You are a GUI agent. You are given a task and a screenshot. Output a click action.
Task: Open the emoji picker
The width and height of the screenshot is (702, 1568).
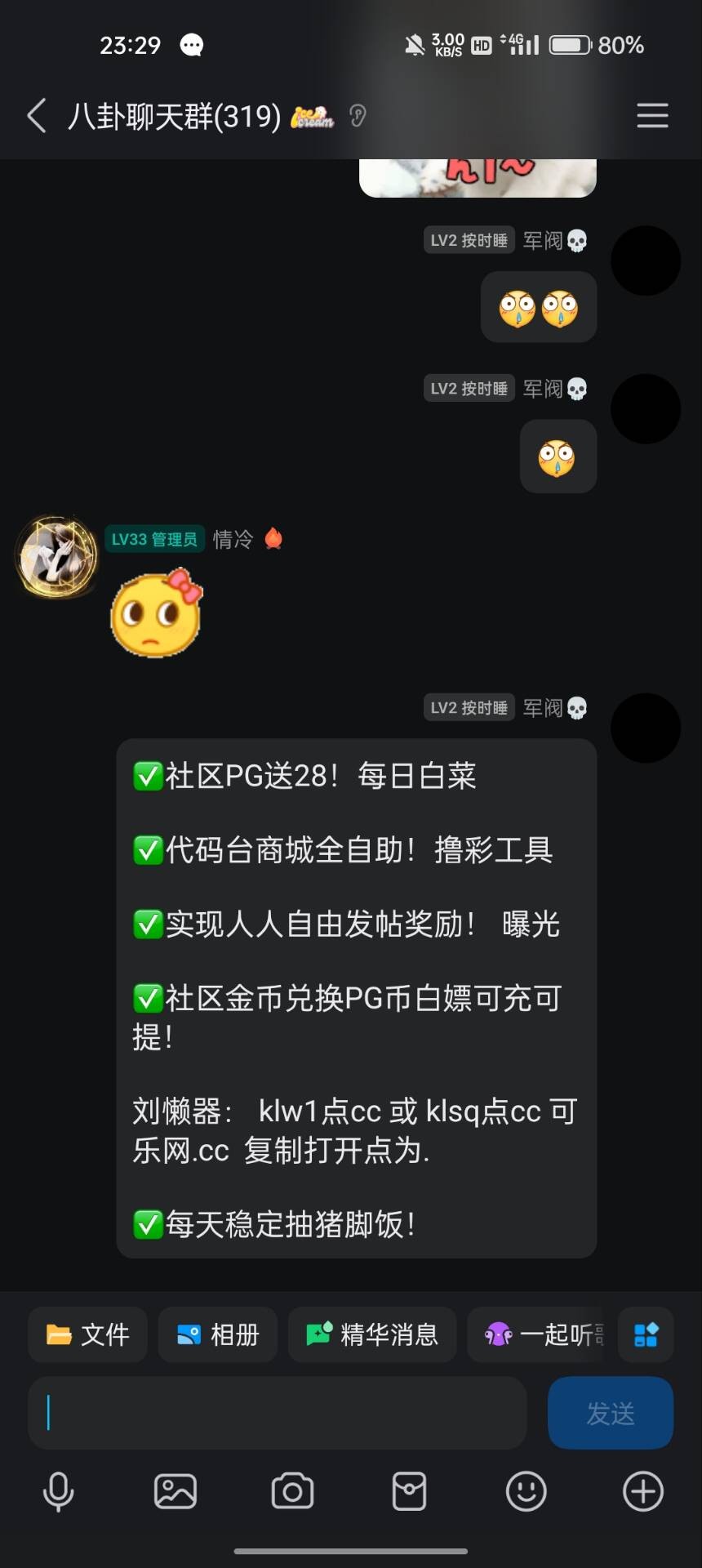click(526, 1492)
